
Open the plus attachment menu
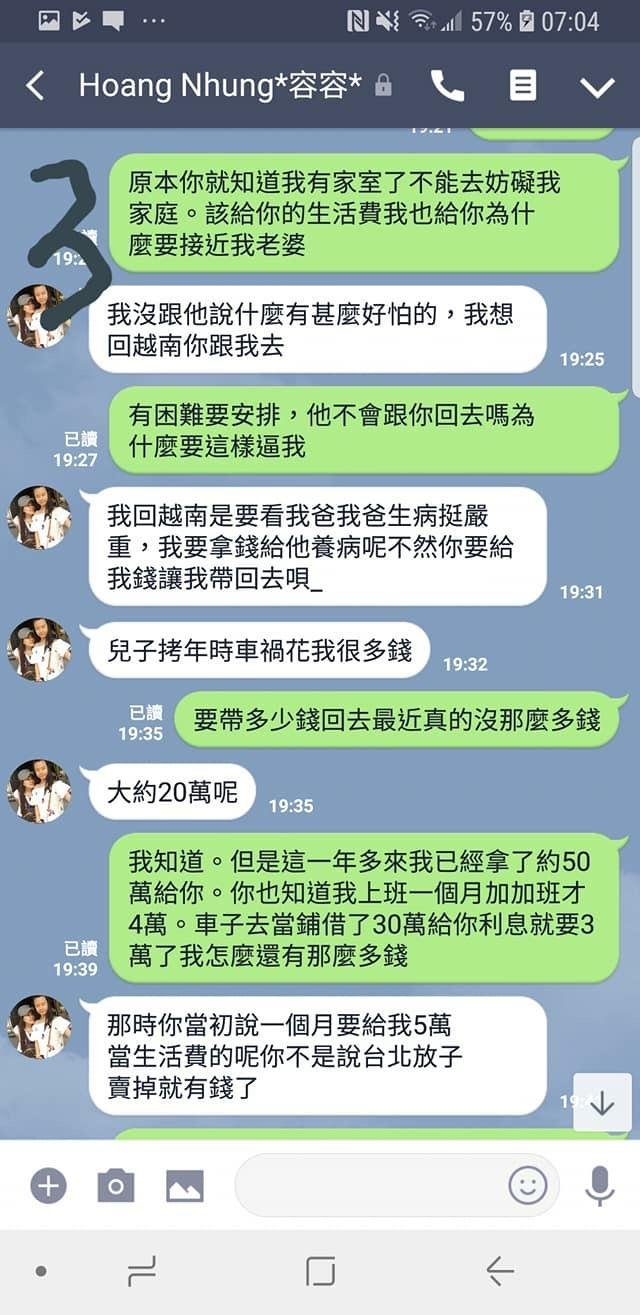[x=48, y=1186]
